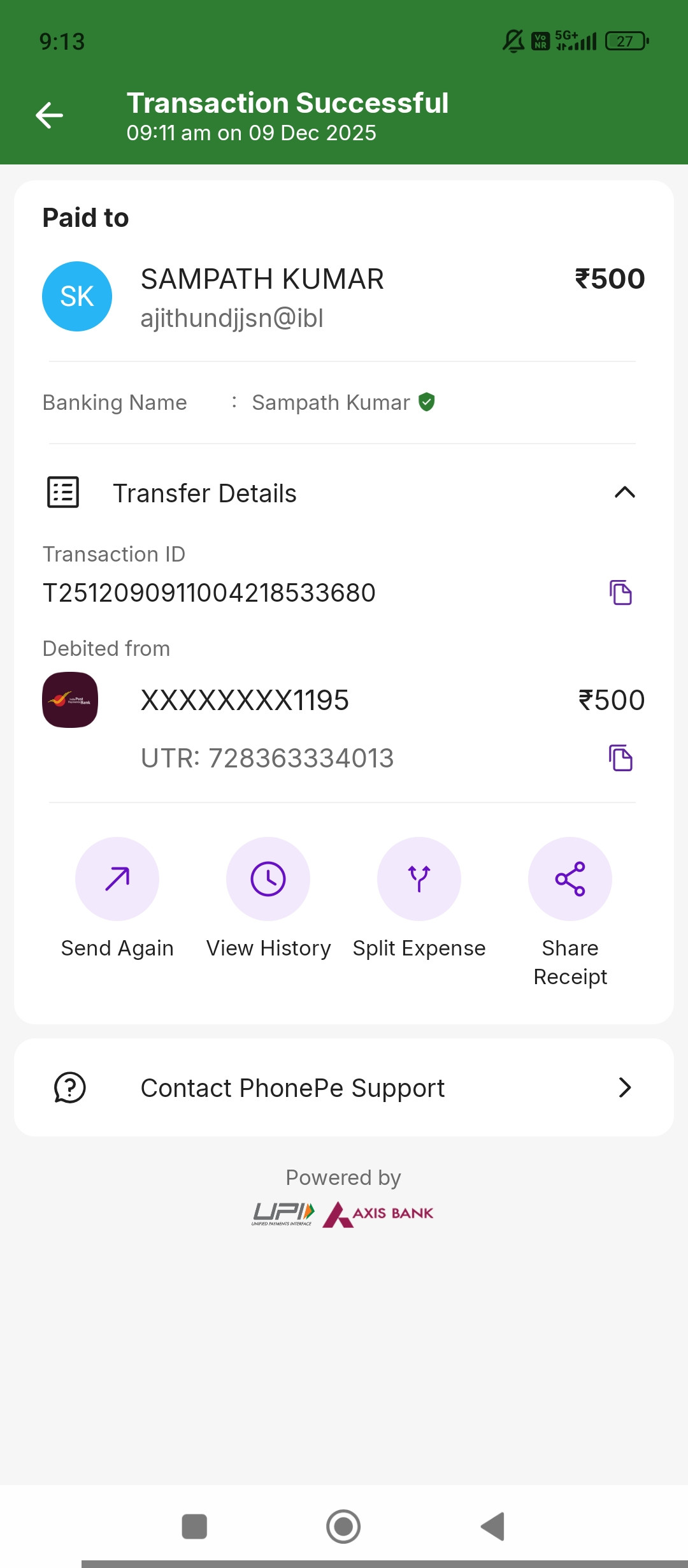Screen dimensions: 688x1568
Task: Select Split Expense
Action: click(419, 879)
